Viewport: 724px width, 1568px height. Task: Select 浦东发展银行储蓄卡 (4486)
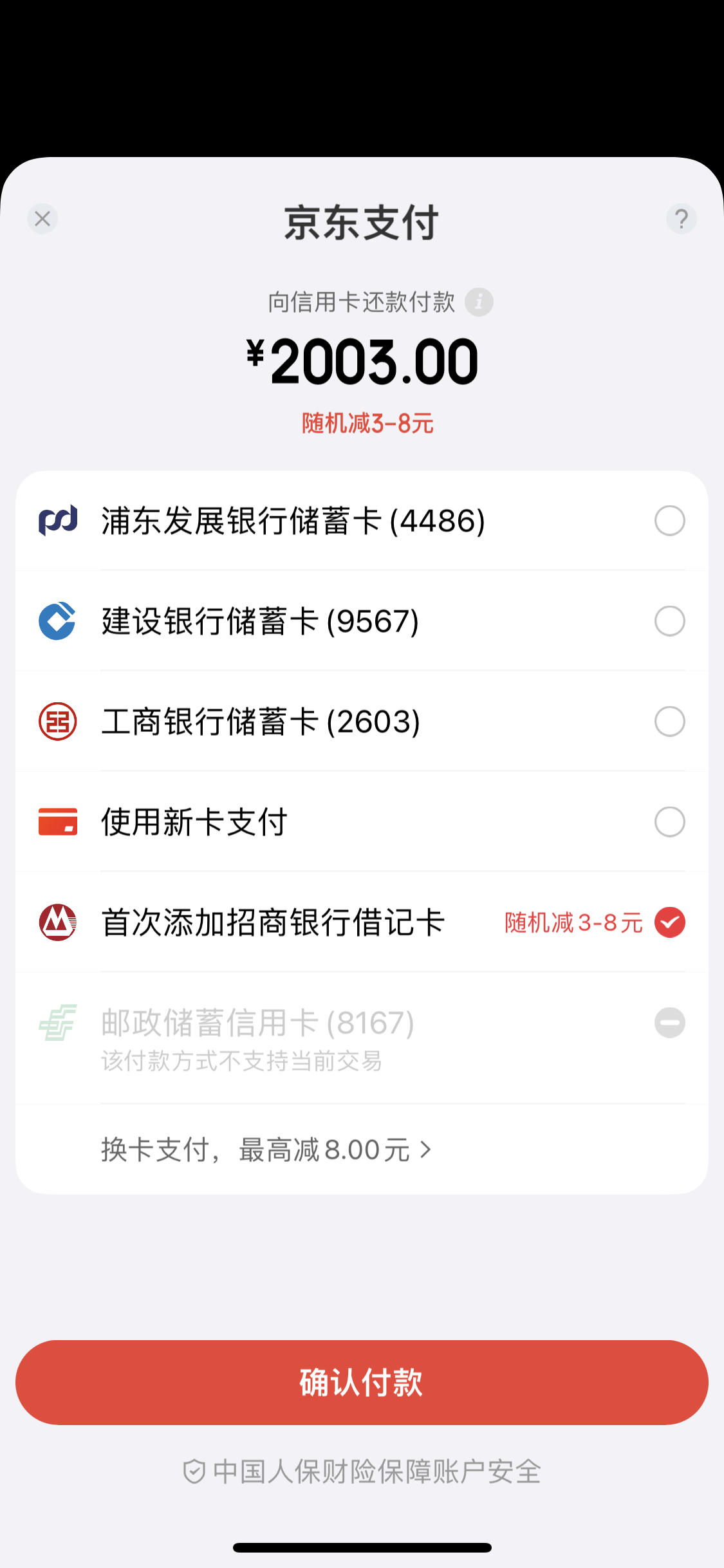click(362, 521)
